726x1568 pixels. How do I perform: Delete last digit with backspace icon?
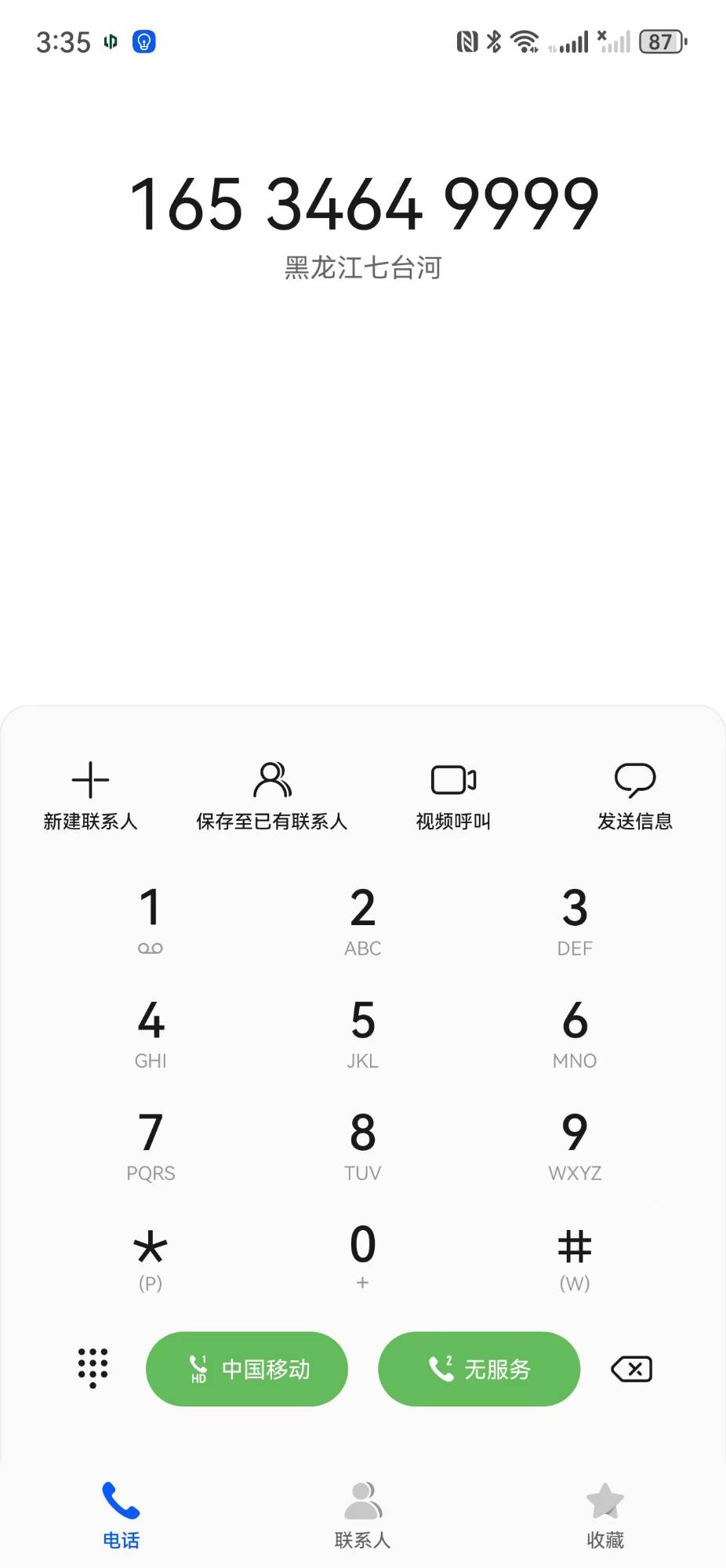(x=632, y=1369)
